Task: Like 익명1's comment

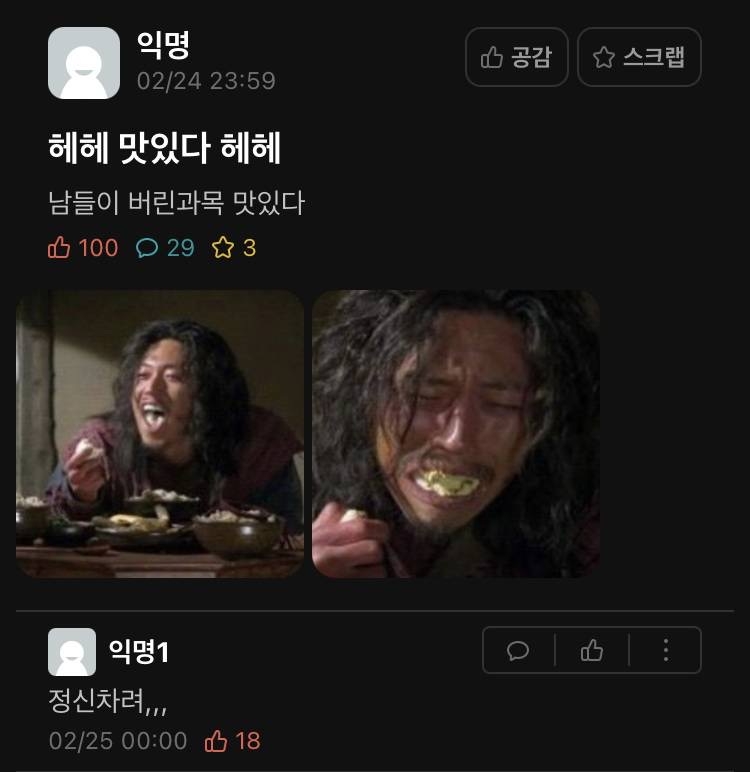Action: (592, 651)
